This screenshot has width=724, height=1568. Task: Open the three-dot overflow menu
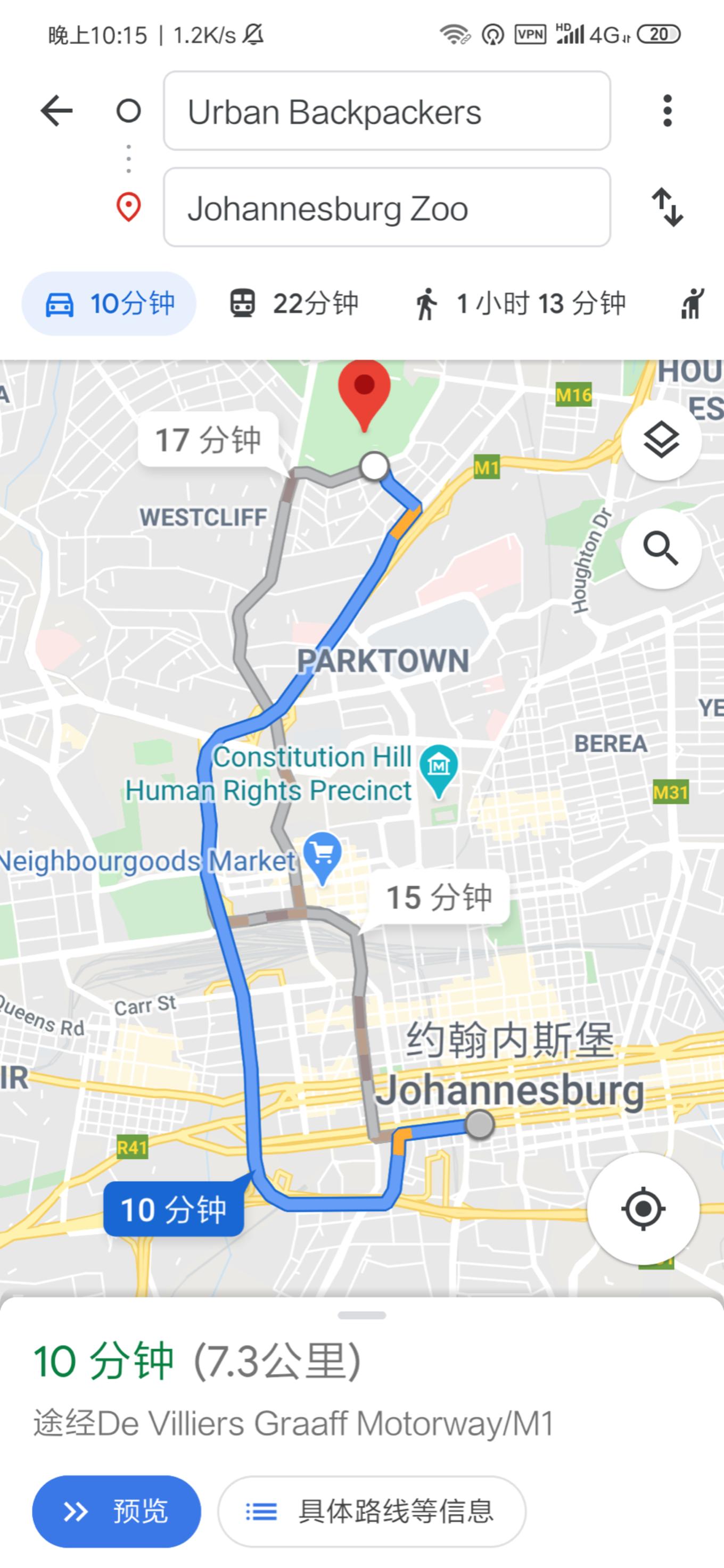pyautogui.click(x=668, y=111)
